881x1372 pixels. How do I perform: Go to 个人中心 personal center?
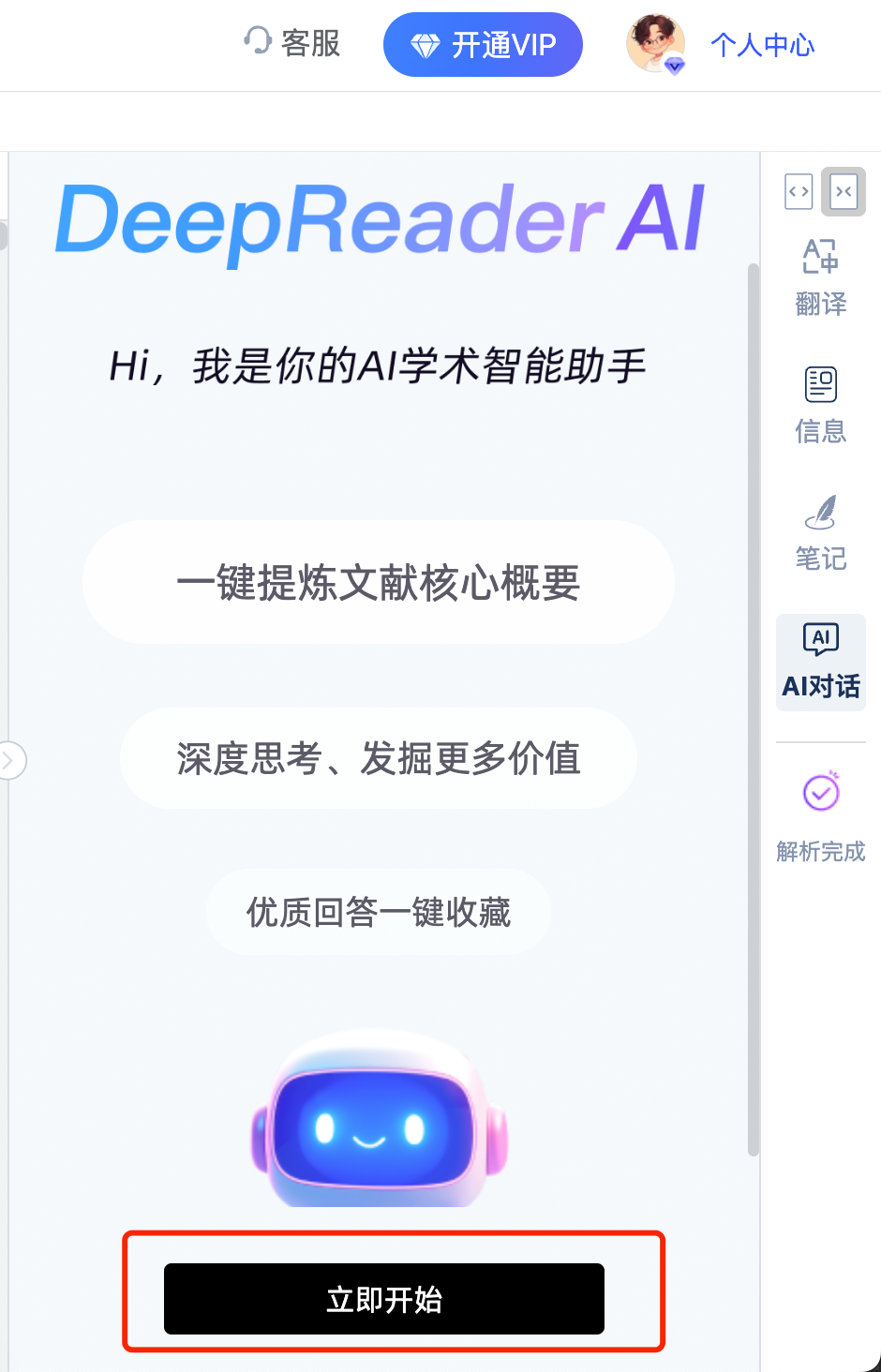[x=762, y=44]
